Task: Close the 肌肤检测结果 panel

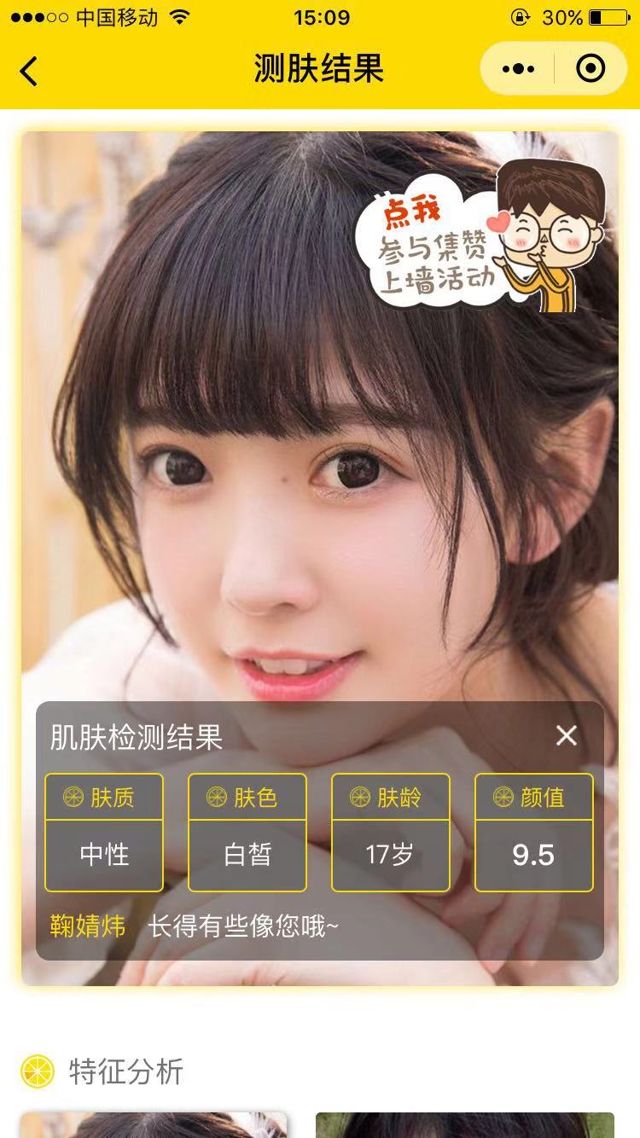Action: click(x=566, y=736)
